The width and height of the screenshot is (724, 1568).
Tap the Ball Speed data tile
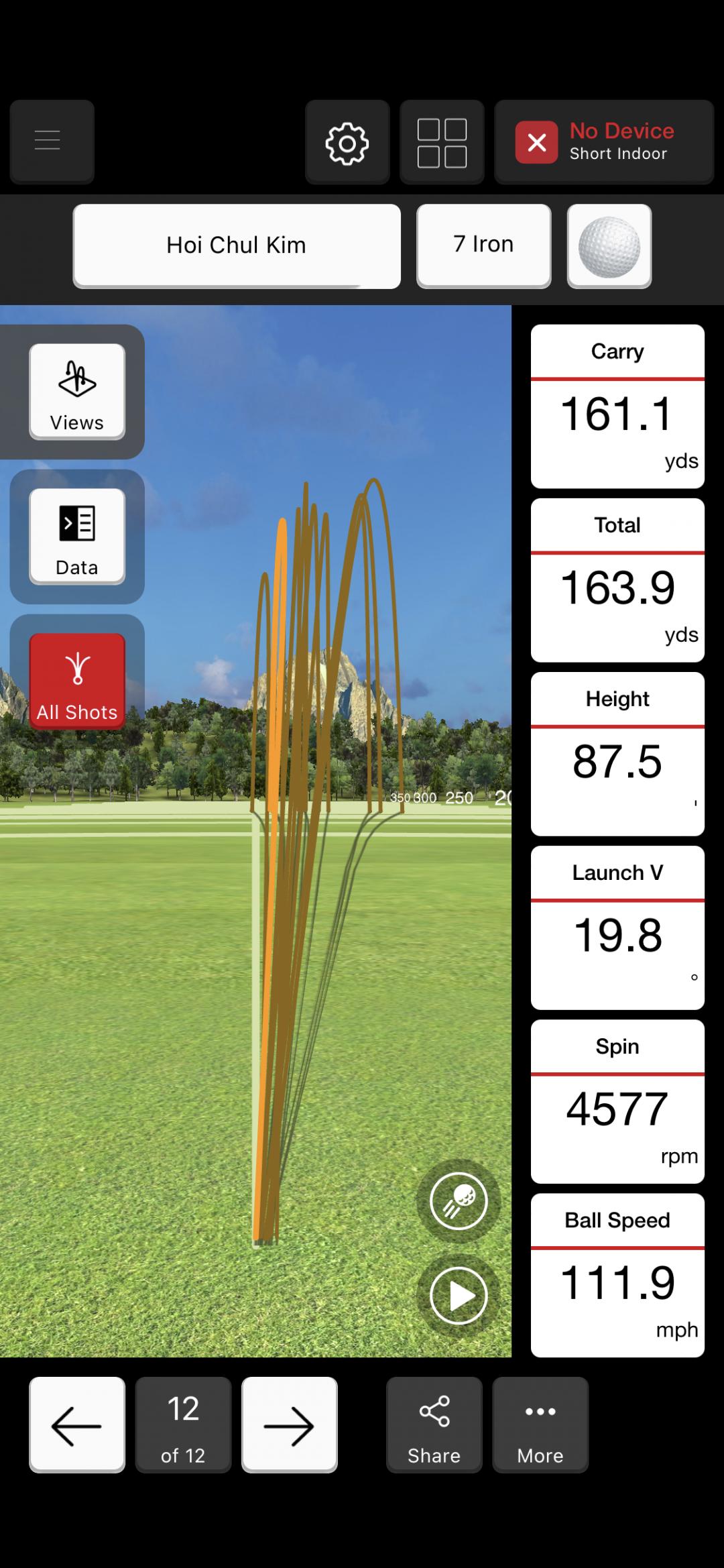[617, 1275]
